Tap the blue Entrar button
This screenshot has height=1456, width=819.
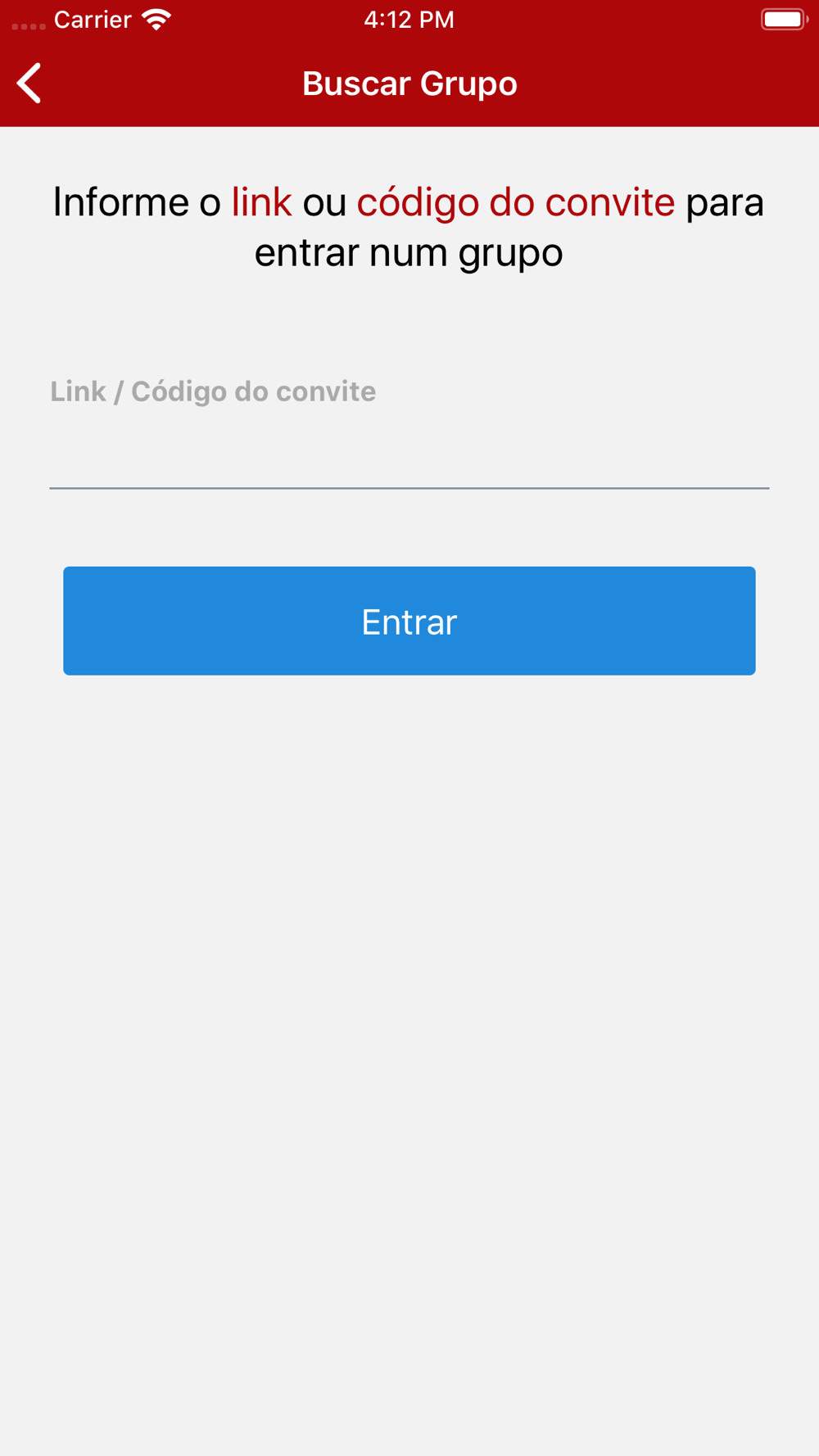[x=409, y=621]
